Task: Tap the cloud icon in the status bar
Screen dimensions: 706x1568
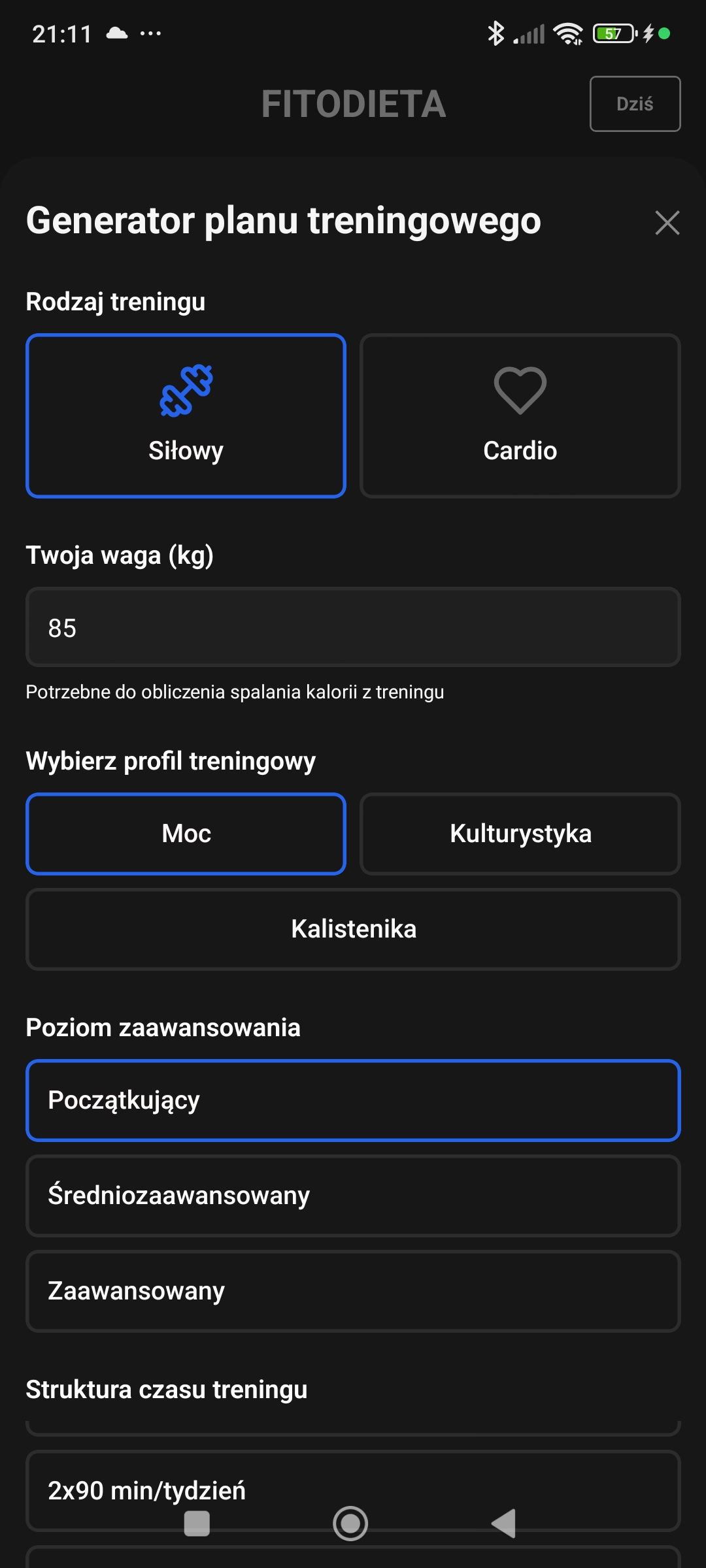Action: point(118,33)
